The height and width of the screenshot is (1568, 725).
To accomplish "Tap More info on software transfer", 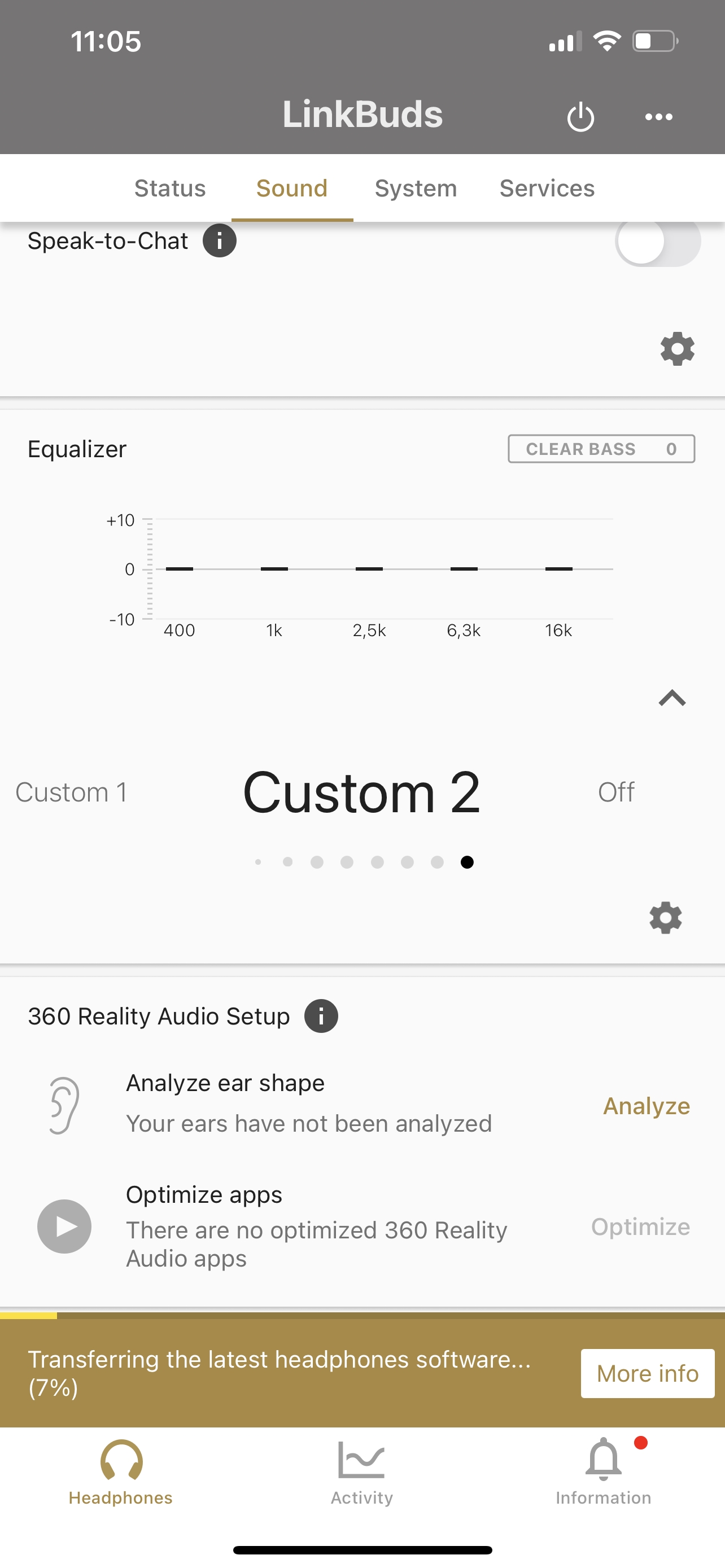I will [648, 1373].
